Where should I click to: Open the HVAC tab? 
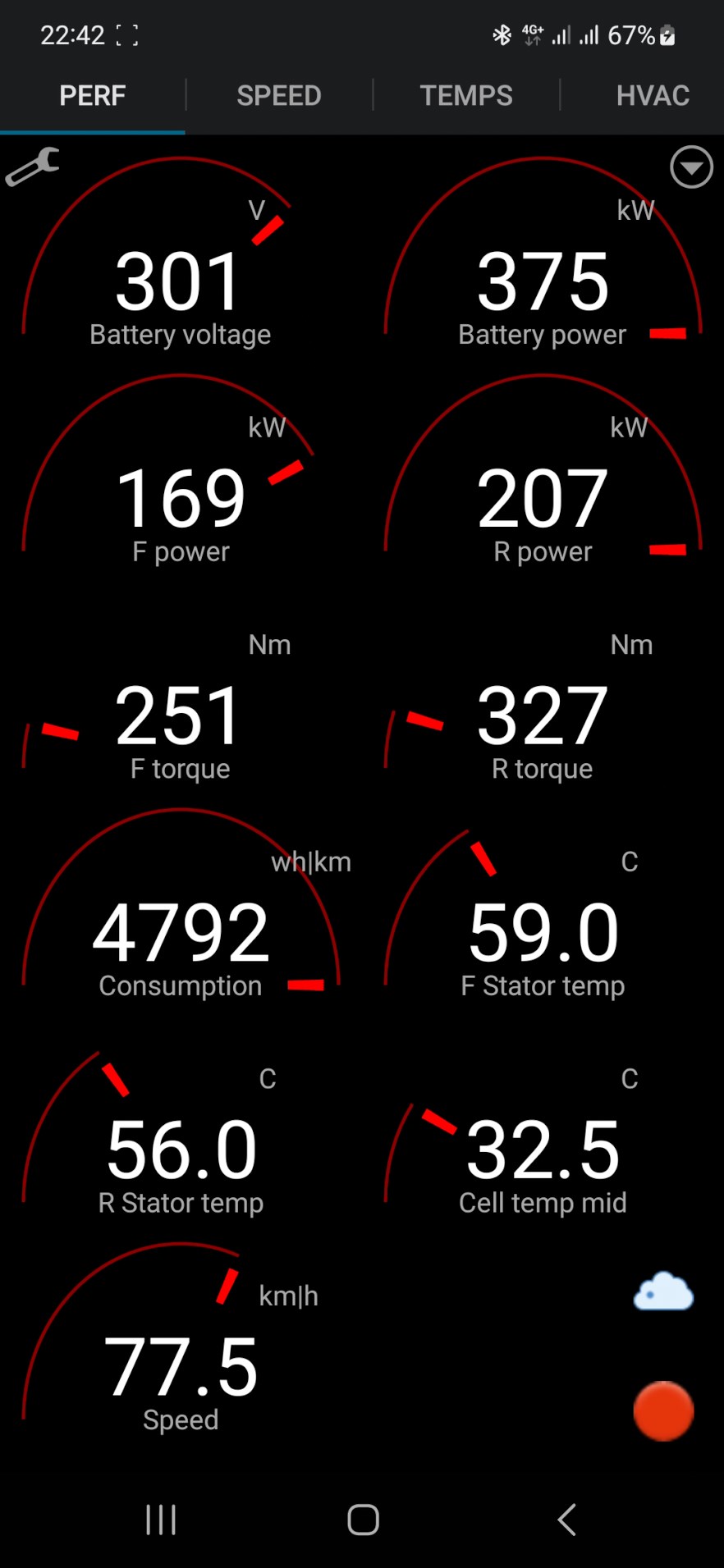[x=653, y=96]
